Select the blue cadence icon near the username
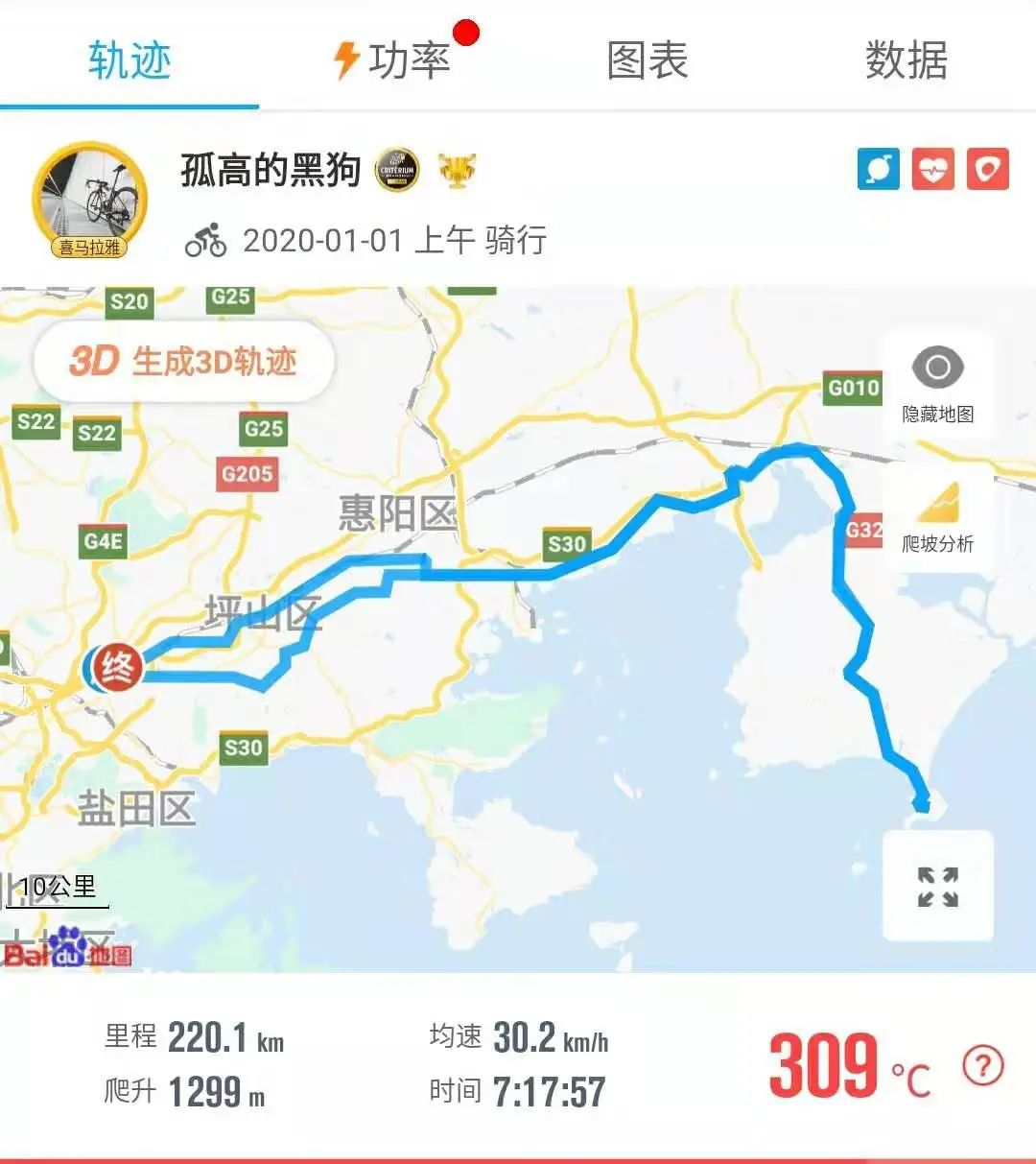1036x1164 pixels. tap(877, 169)
